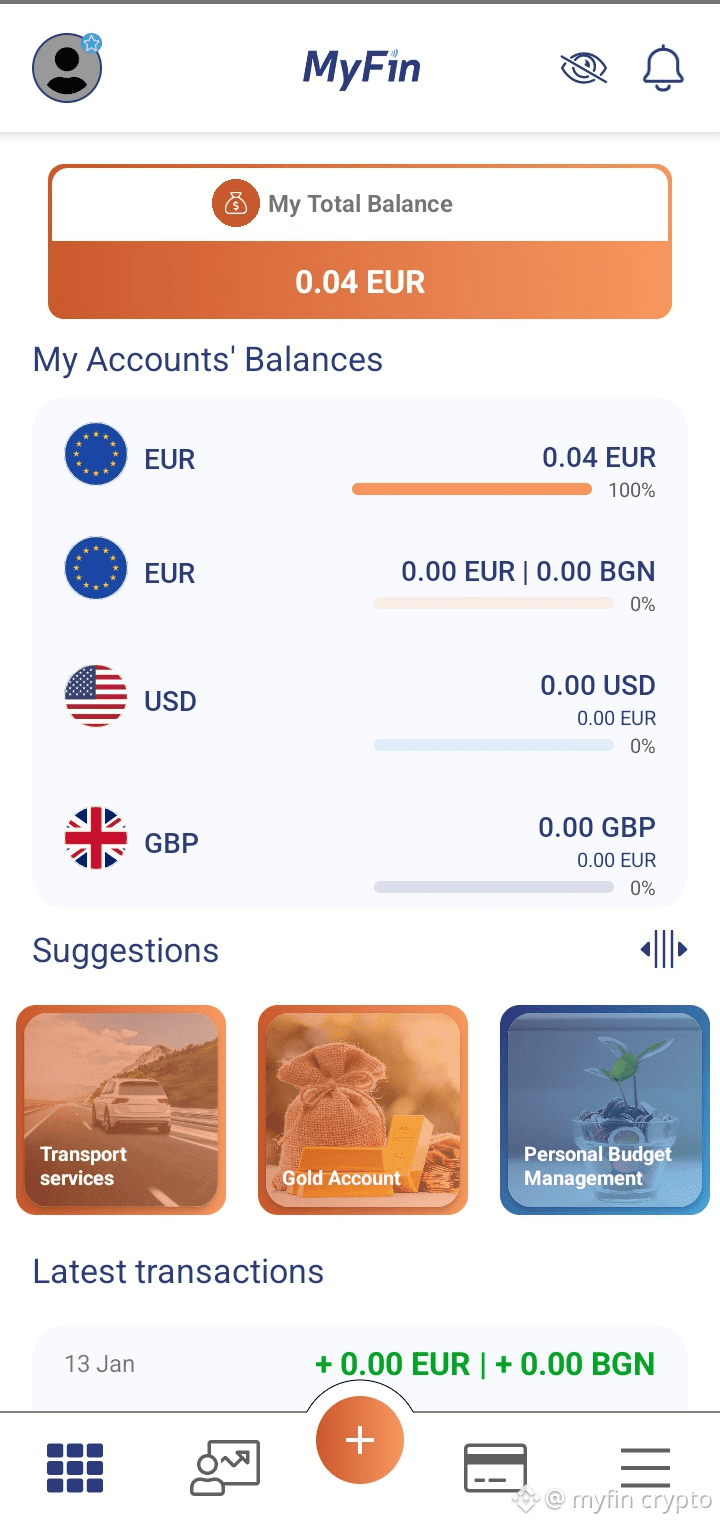Open the My Total Balance card
The image size is (720, 1524).
[x=360, y=242]
